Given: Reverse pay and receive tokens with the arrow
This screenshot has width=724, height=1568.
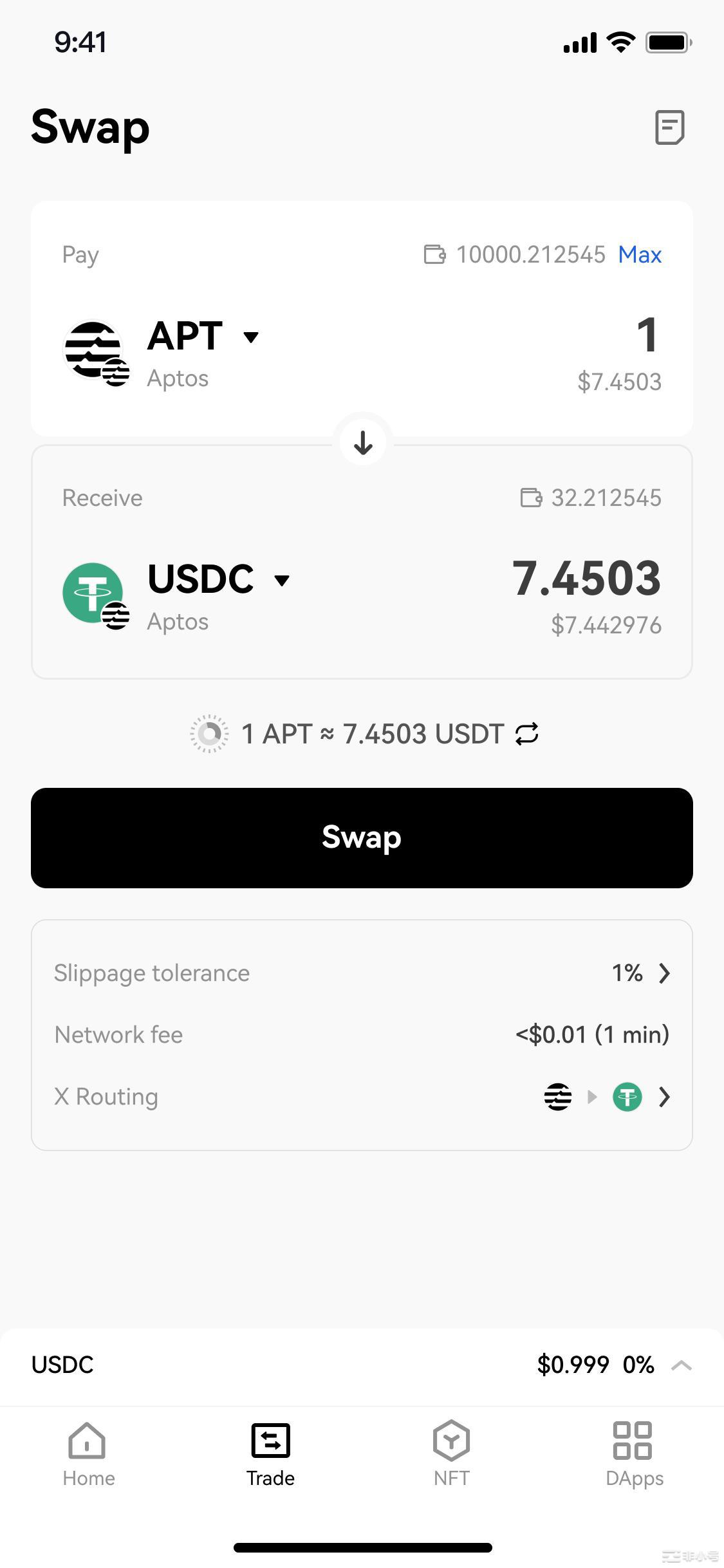Looking at the screenshot, I should [x=363, y=443].
